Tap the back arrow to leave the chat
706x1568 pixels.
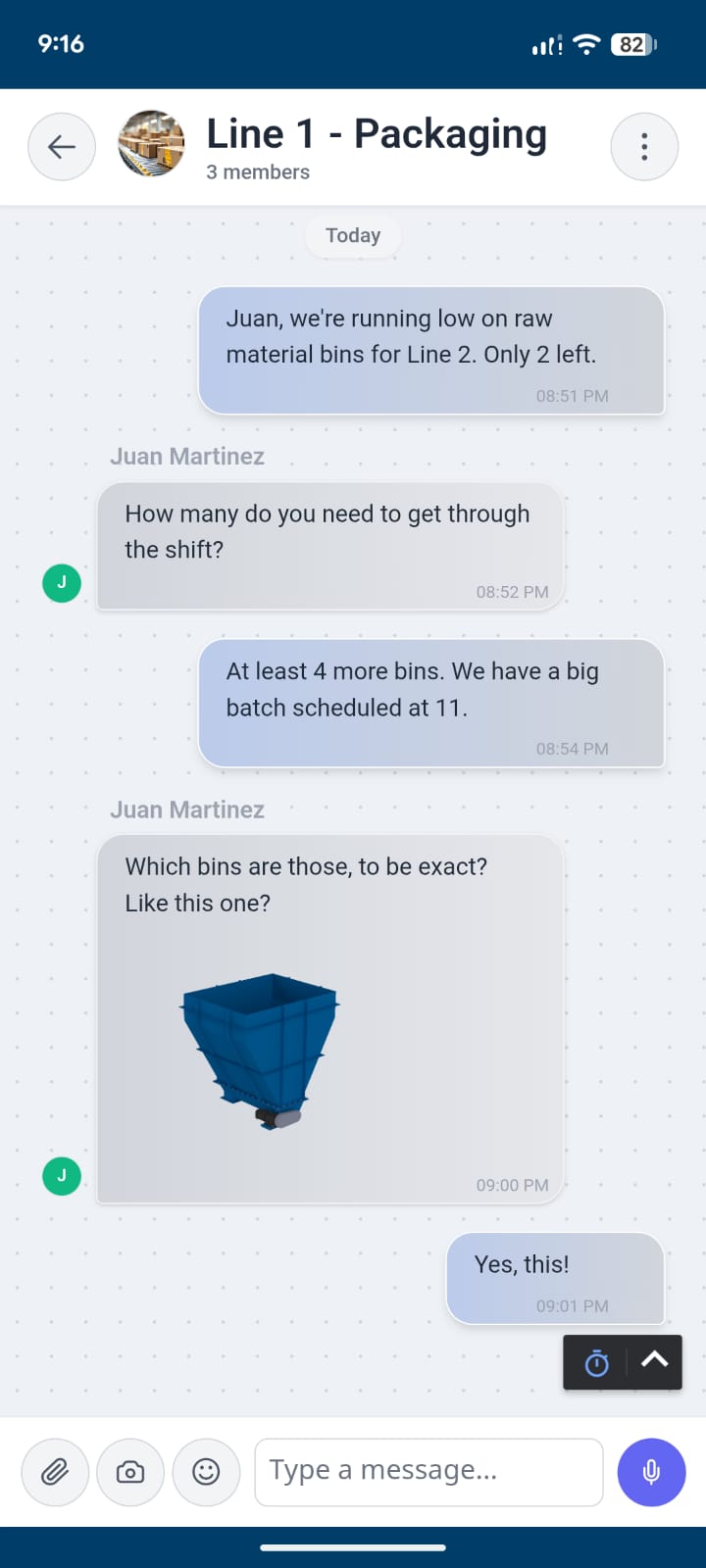(x=61, y=146)
